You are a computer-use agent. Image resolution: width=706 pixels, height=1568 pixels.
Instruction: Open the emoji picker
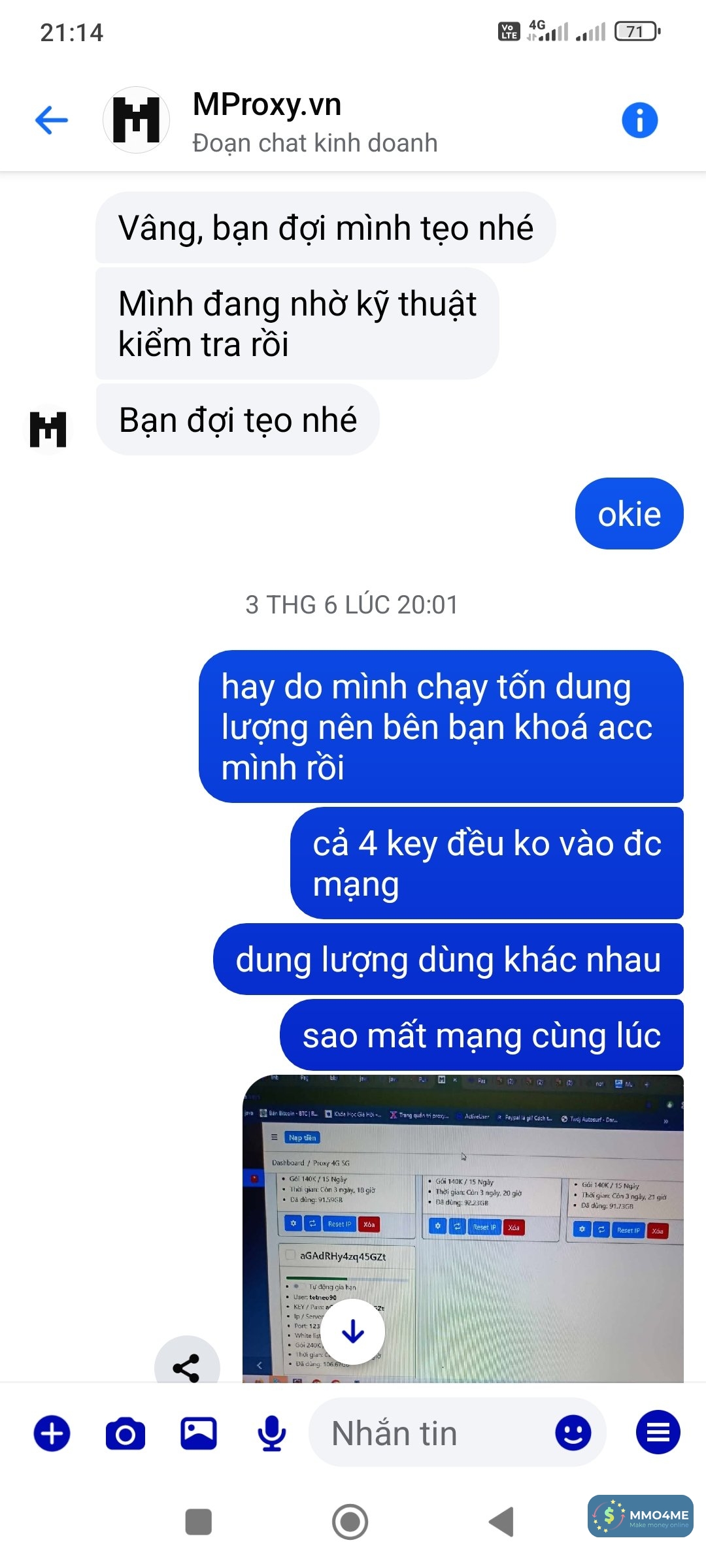pos(573,1434)
